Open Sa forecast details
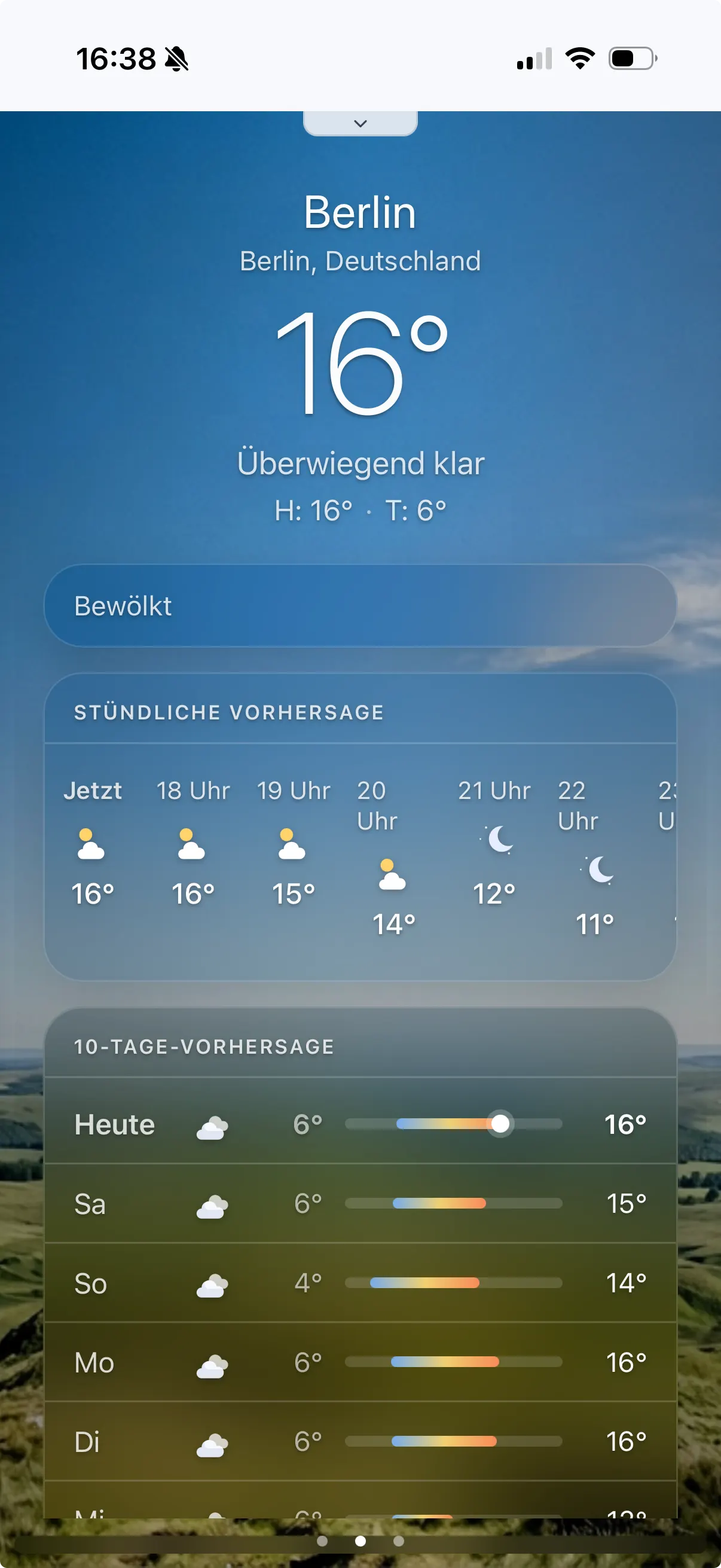 click(x=360, y=1203)
